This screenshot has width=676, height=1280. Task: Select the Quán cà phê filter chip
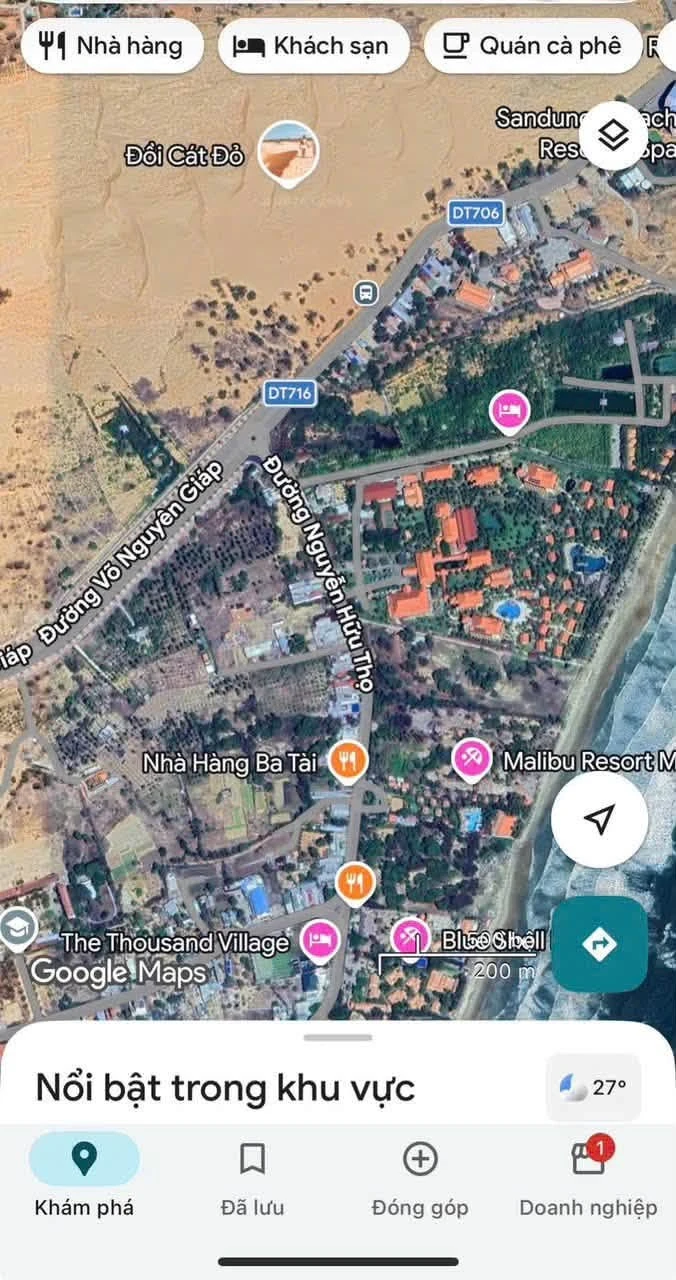533,46
